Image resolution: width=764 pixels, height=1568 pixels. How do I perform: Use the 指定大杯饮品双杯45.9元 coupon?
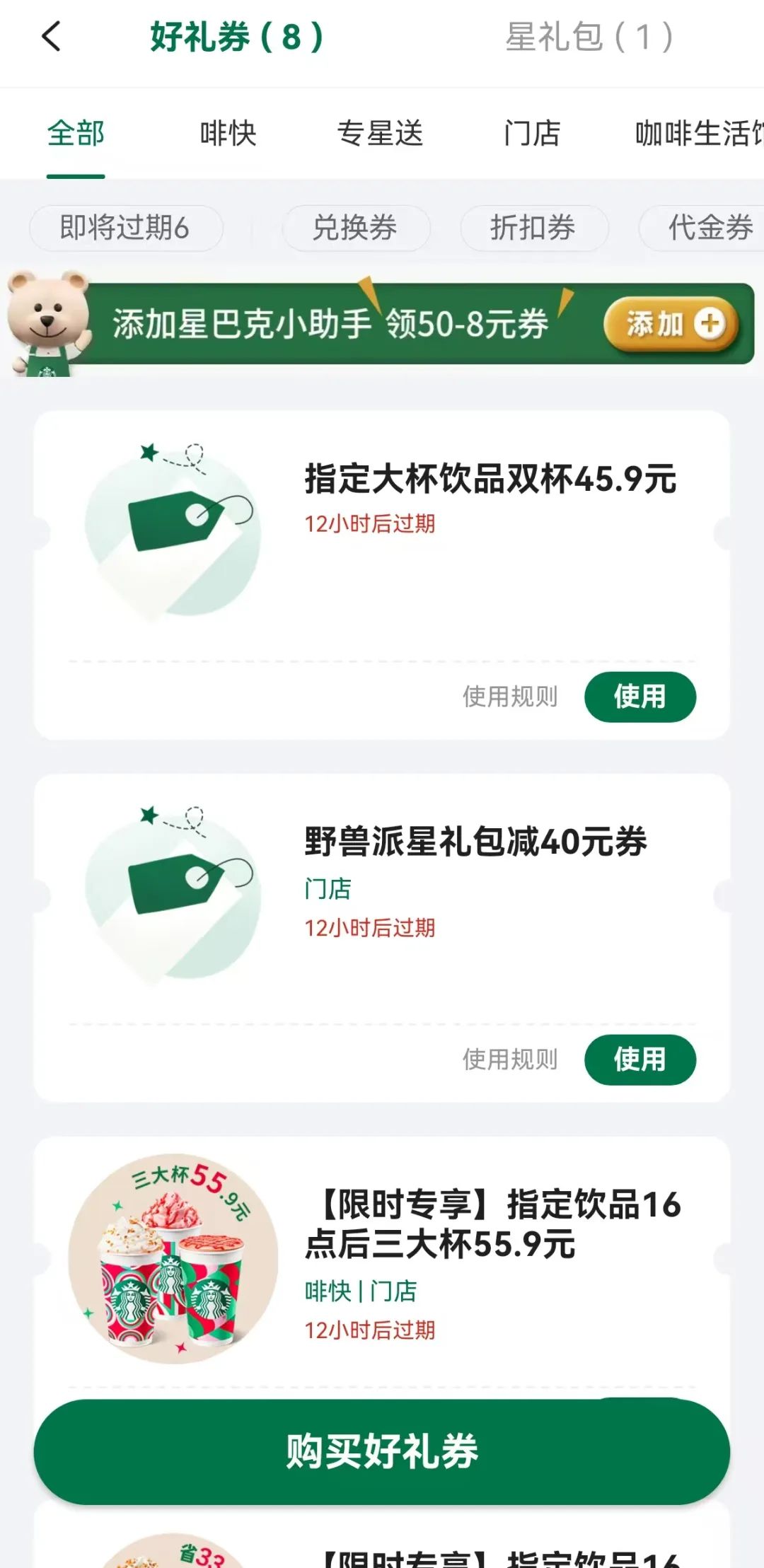click(639, 697)
